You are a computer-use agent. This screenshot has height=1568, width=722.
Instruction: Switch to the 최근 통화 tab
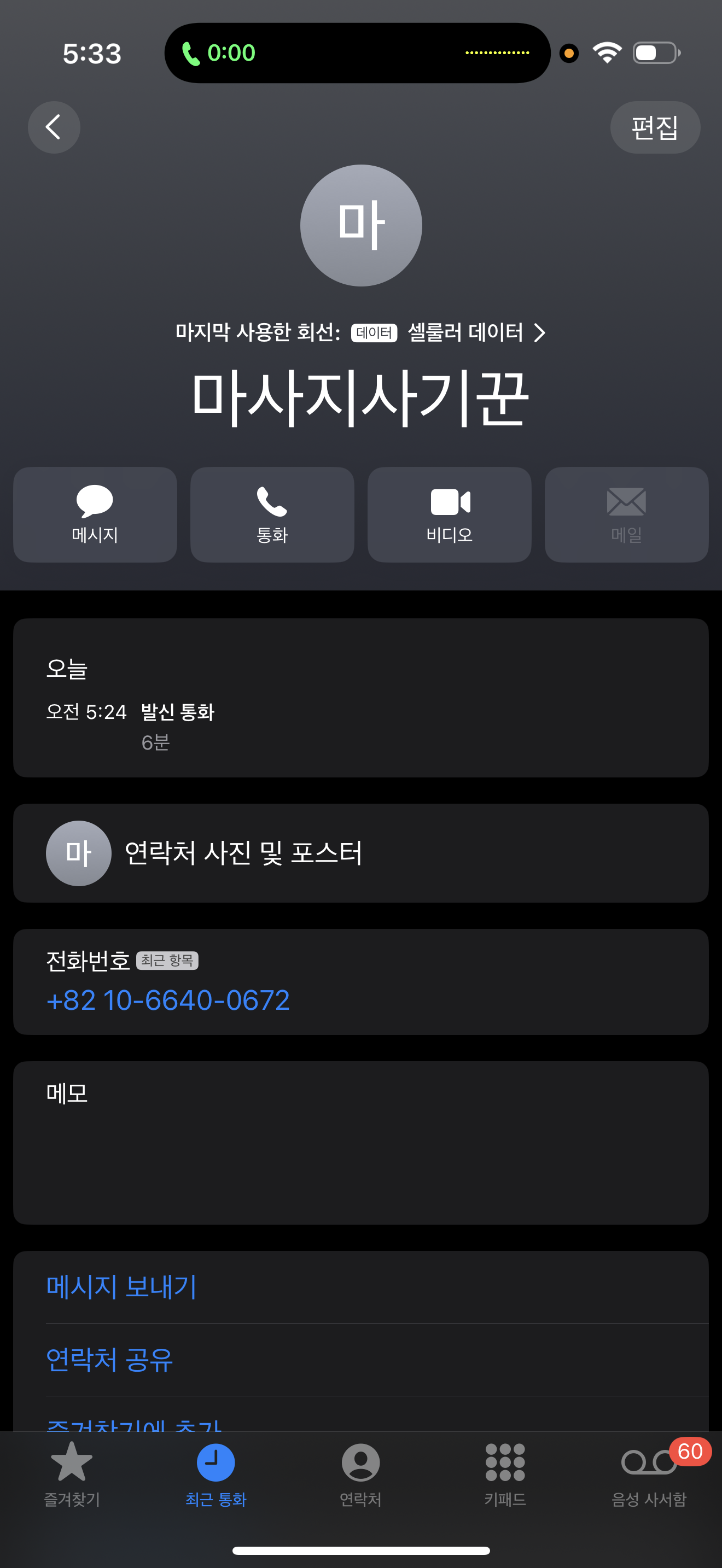click(x=216, y=1473)
